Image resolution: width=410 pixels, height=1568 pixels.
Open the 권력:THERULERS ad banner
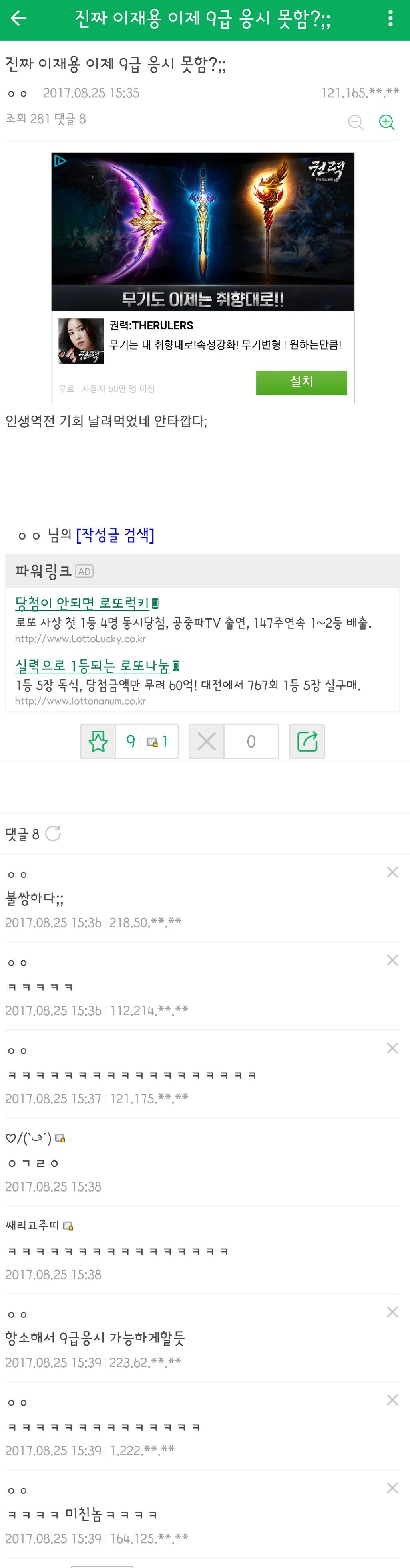click(203, 231)
